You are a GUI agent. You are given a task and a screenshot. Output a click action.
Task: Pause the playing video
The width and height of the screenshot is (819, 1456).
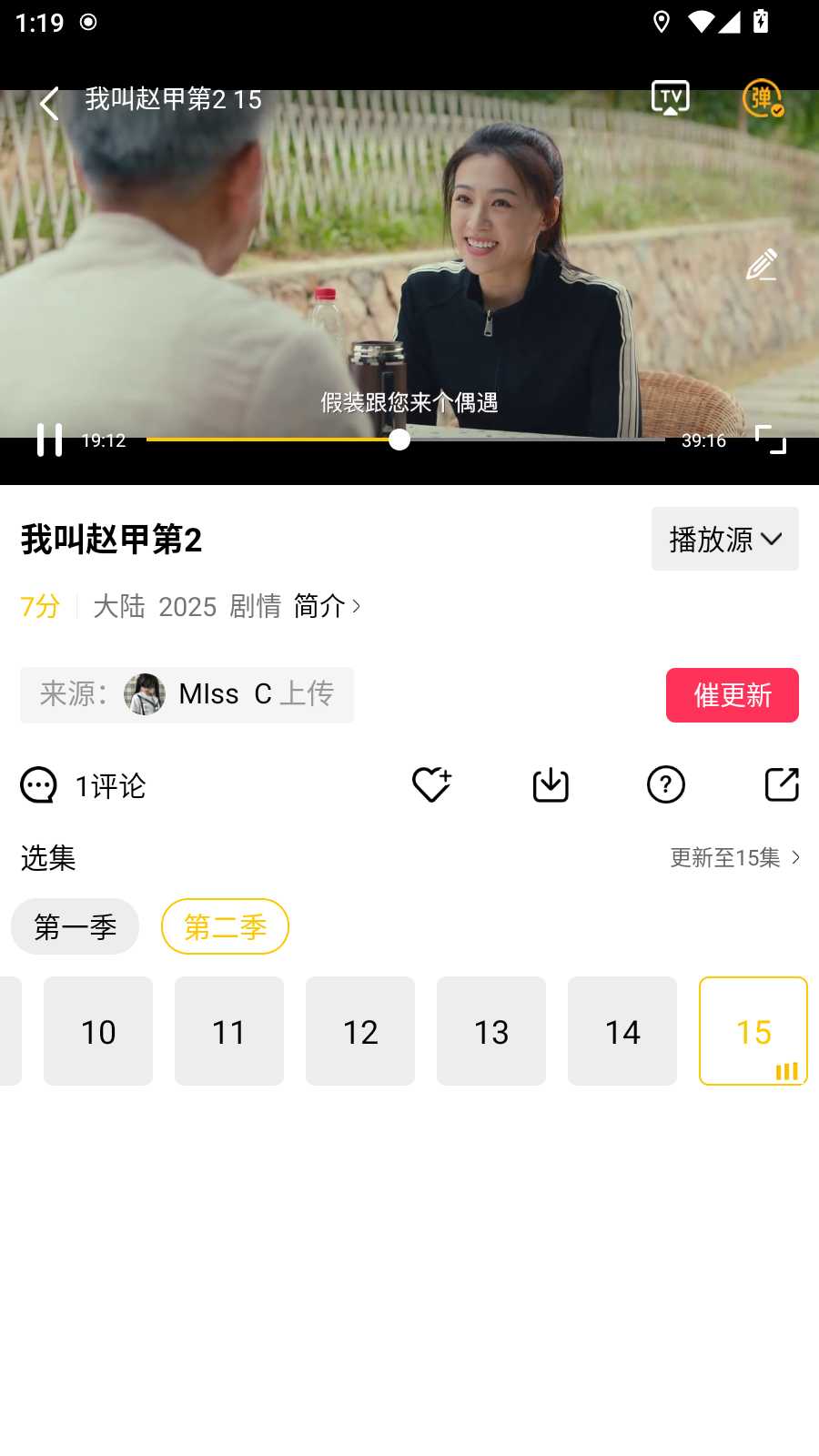(49, 440)
